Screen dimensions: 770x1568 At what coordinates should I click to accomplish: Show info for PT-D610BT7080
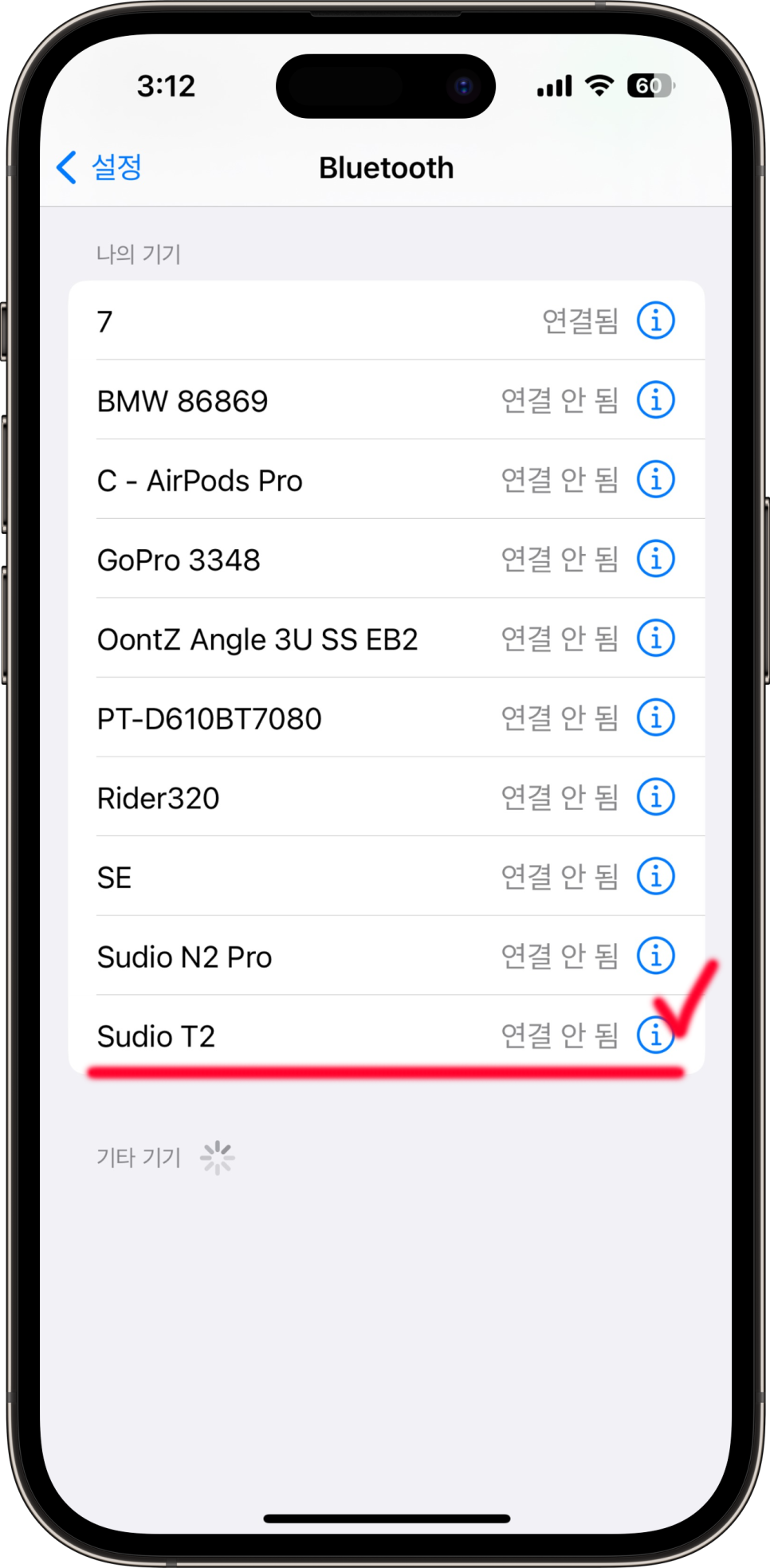[x=655, y=717]
